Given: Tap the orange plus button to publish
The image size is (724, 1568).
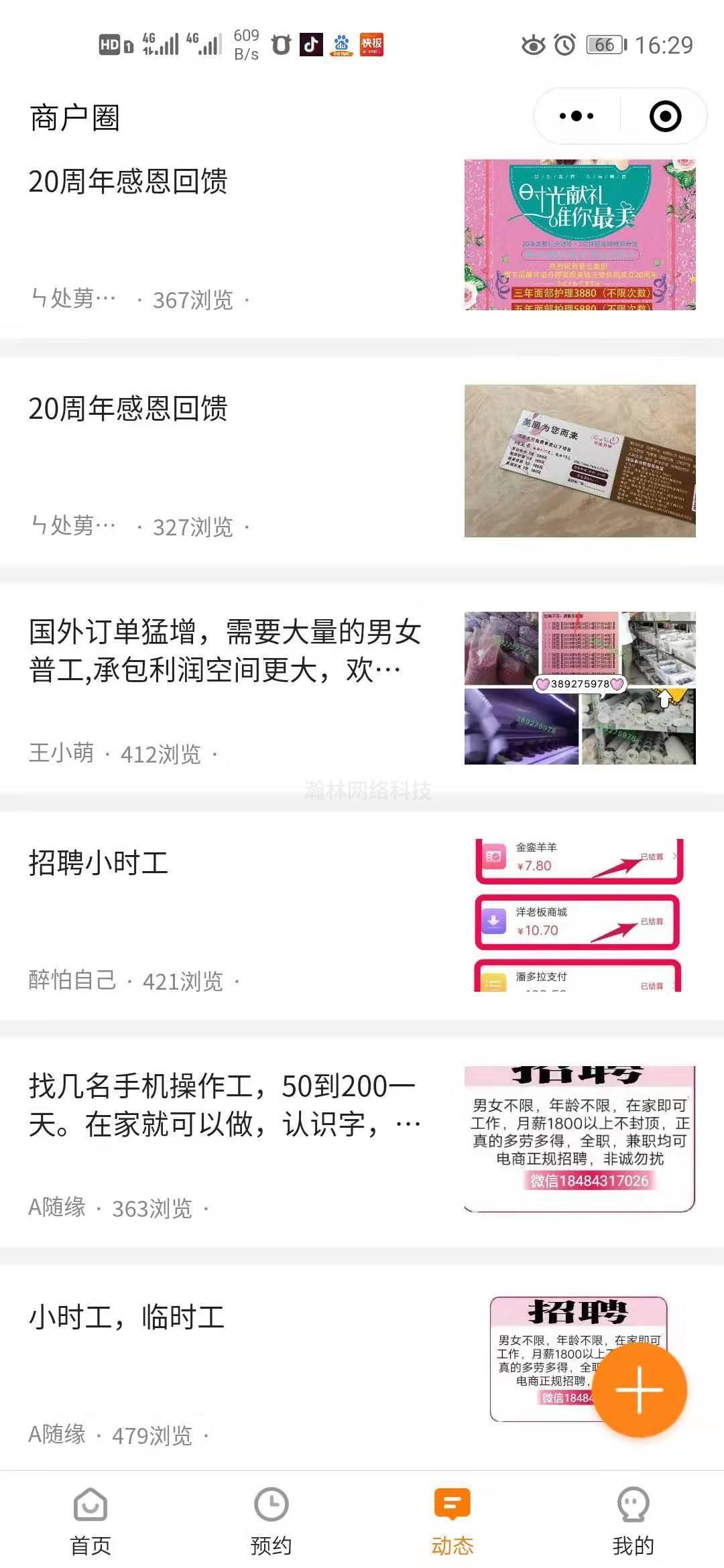Looking at the screenshot, I should 640,1390.
